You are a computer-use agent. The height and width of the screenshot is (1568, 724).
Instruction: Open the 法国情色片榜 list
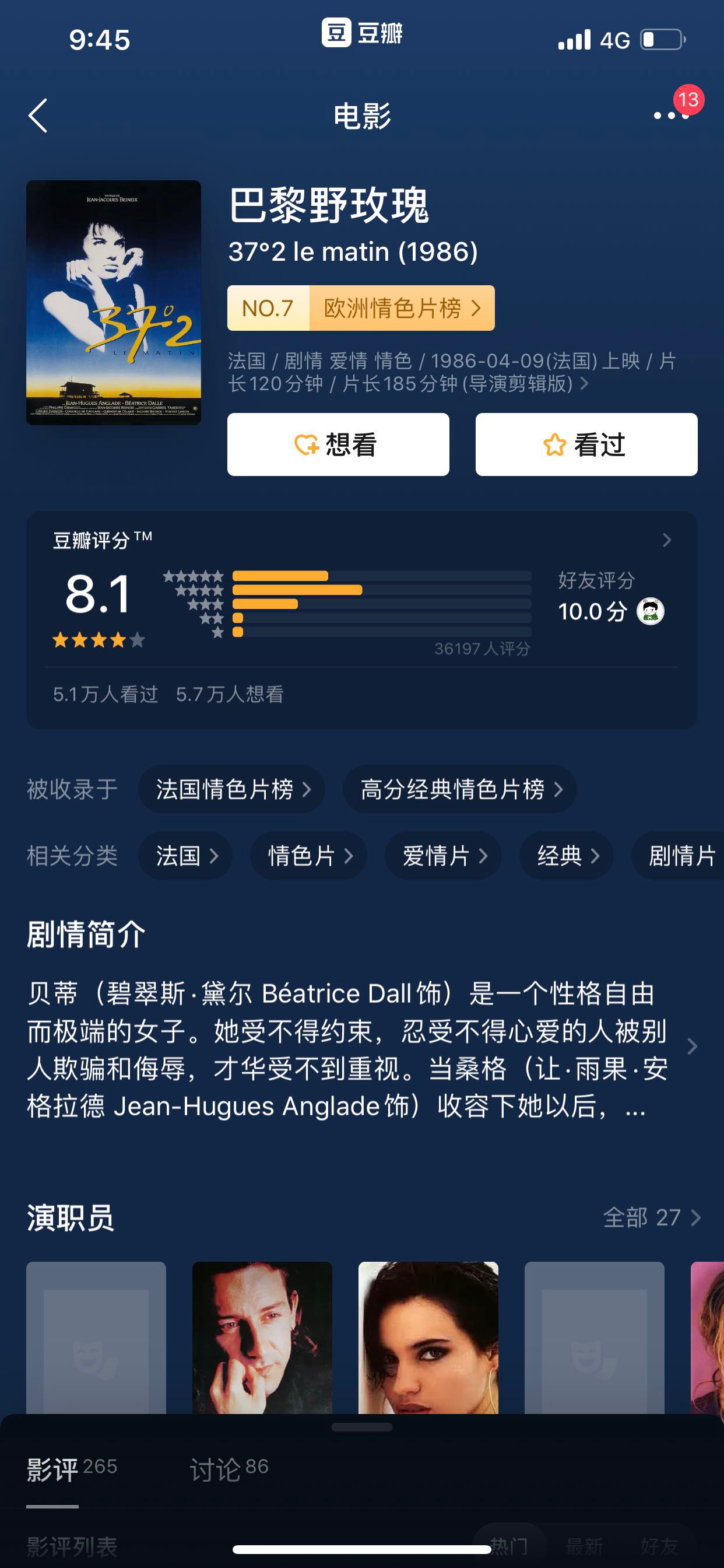pos(232,789)
